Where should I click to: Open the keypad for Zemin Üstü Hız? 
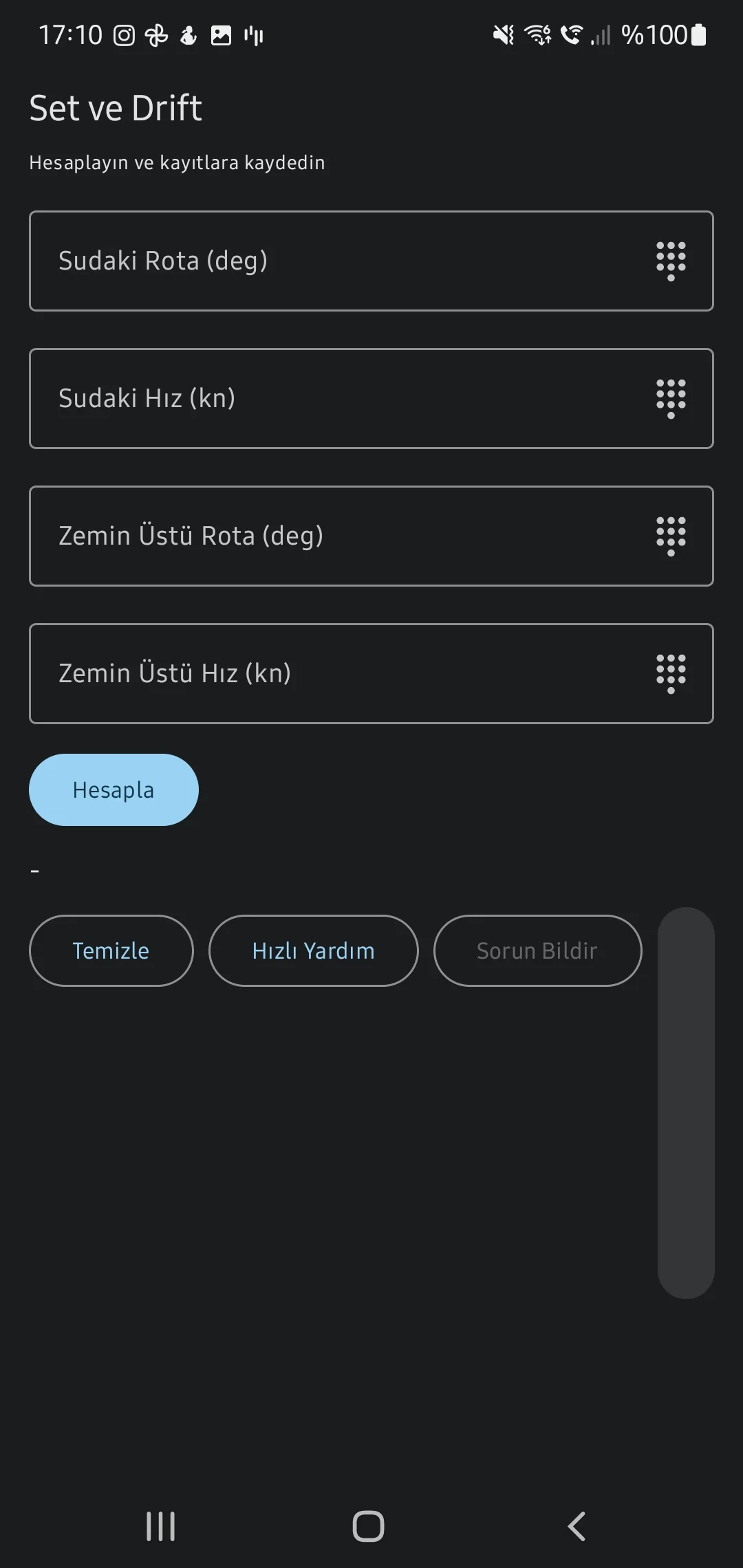coord(671,674)
